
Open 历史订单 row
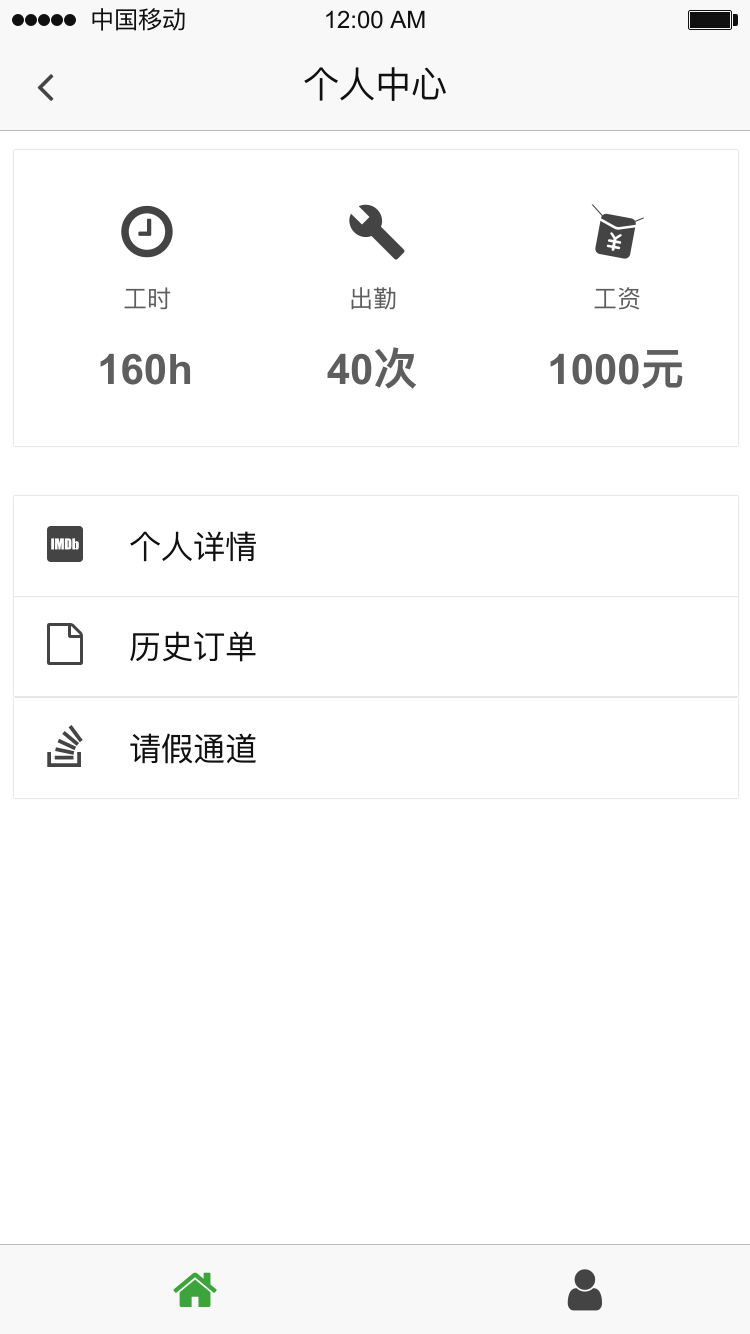coord(375,647)
